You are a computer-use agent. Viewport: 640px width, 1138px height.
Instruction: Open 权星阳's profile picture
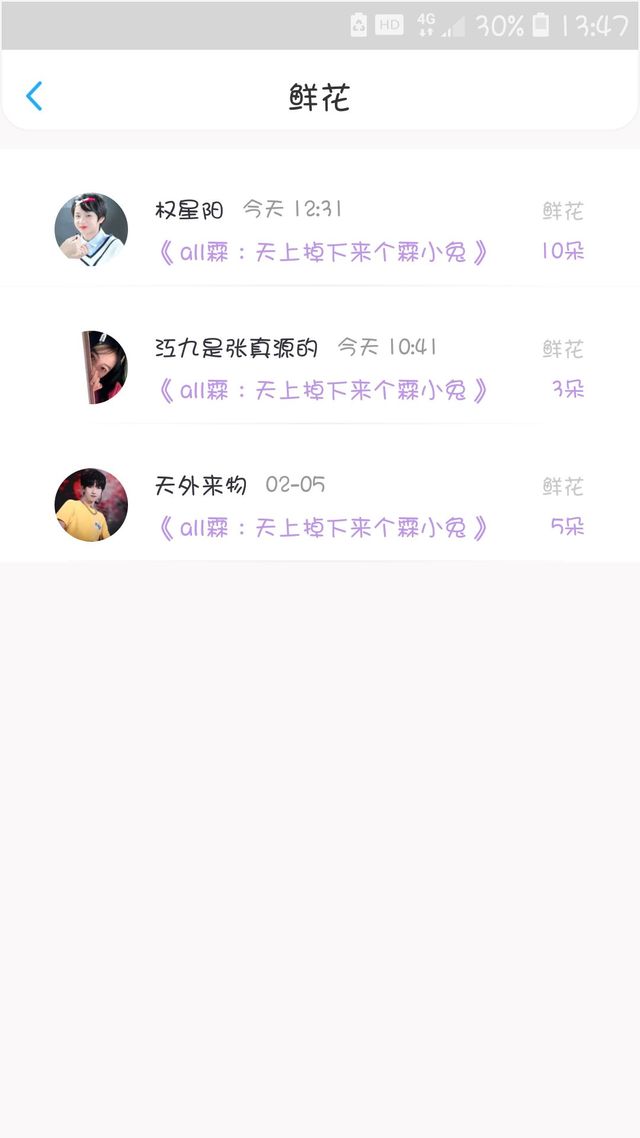coord(91,229)
